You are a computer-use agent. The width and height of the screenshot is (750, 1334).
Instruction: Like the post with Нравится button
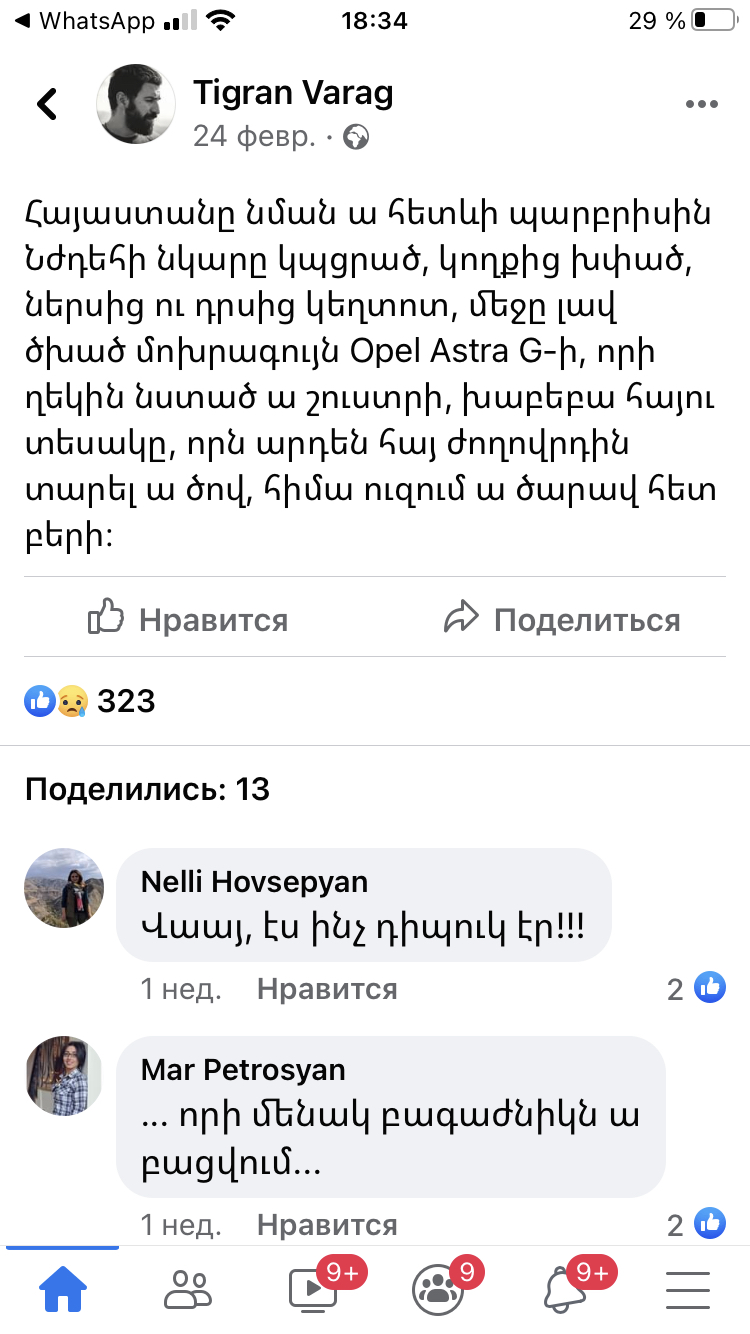coord(190,619)
